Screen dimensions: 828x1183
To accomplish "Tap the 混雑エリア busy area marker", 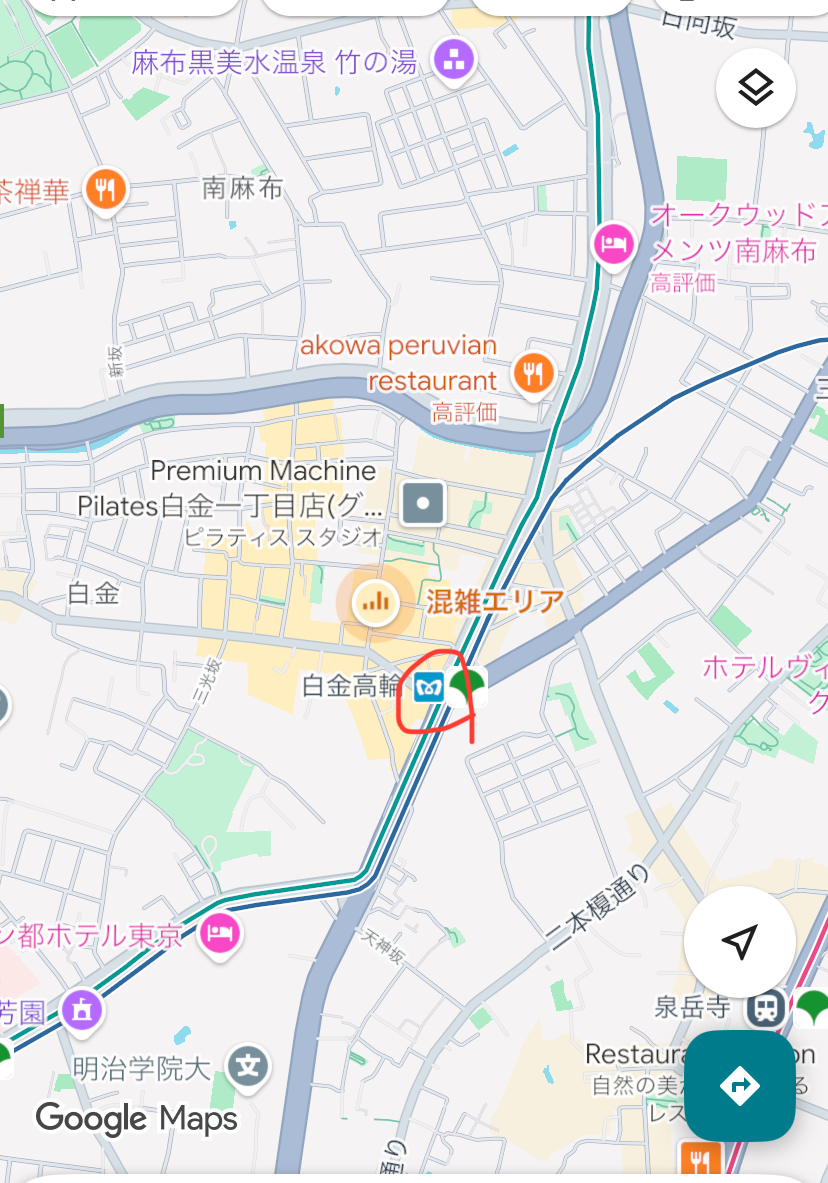I will 376,601.
